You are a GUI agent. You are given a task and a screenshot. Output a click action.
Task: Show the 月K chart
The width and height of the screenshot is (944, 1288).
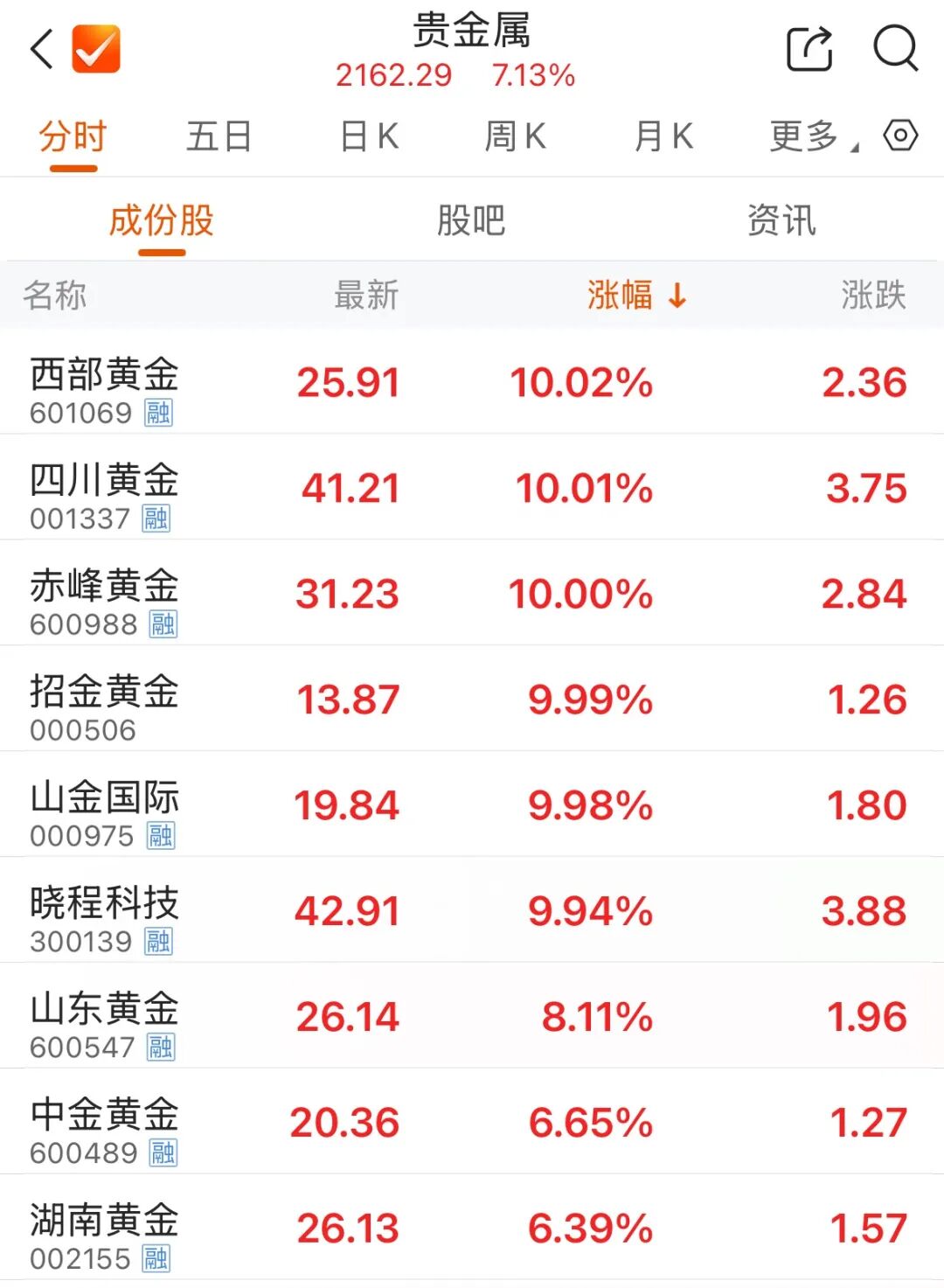coord(664,137)
